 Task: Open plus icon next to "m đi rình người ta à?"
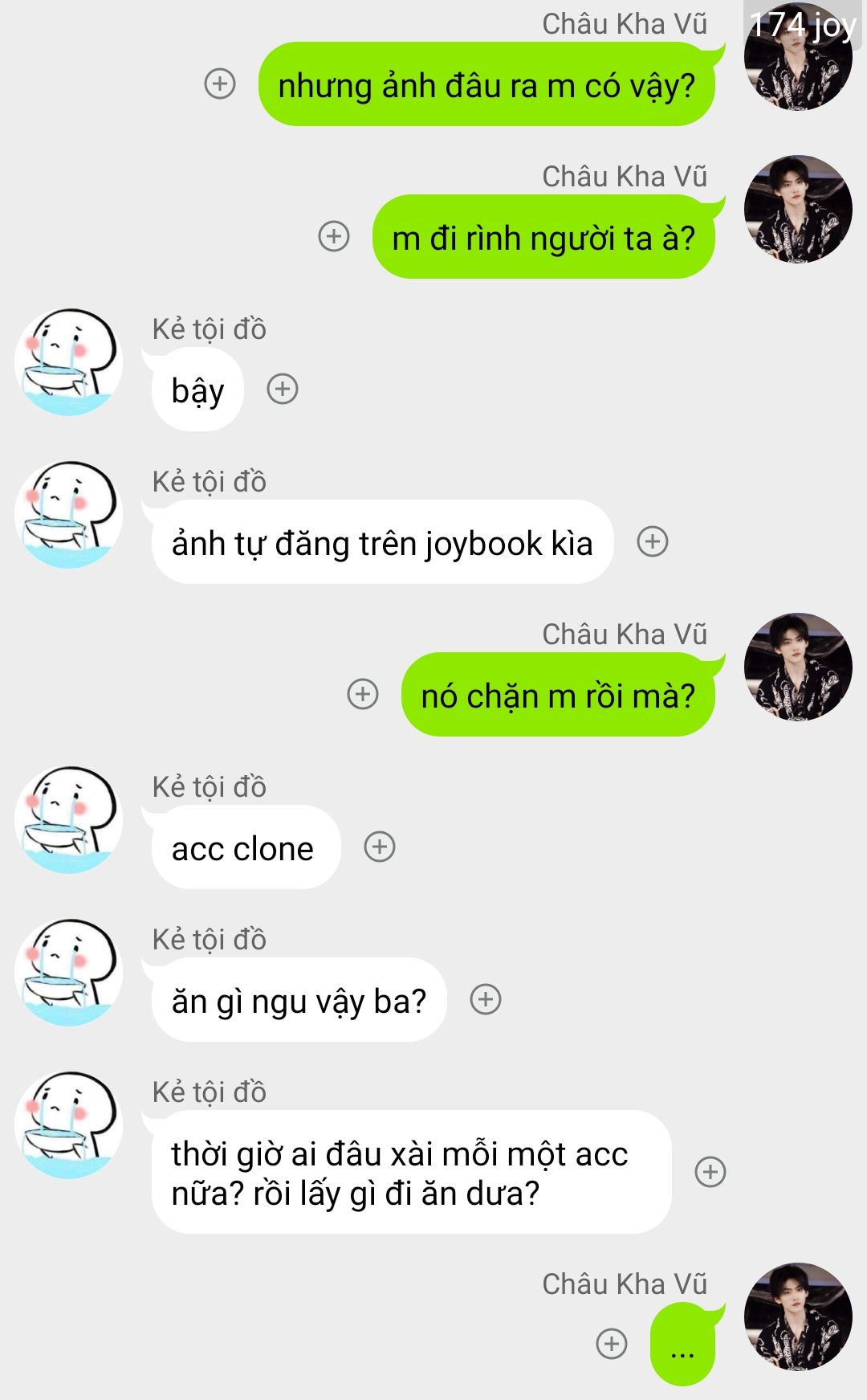(x=334, y=236)
